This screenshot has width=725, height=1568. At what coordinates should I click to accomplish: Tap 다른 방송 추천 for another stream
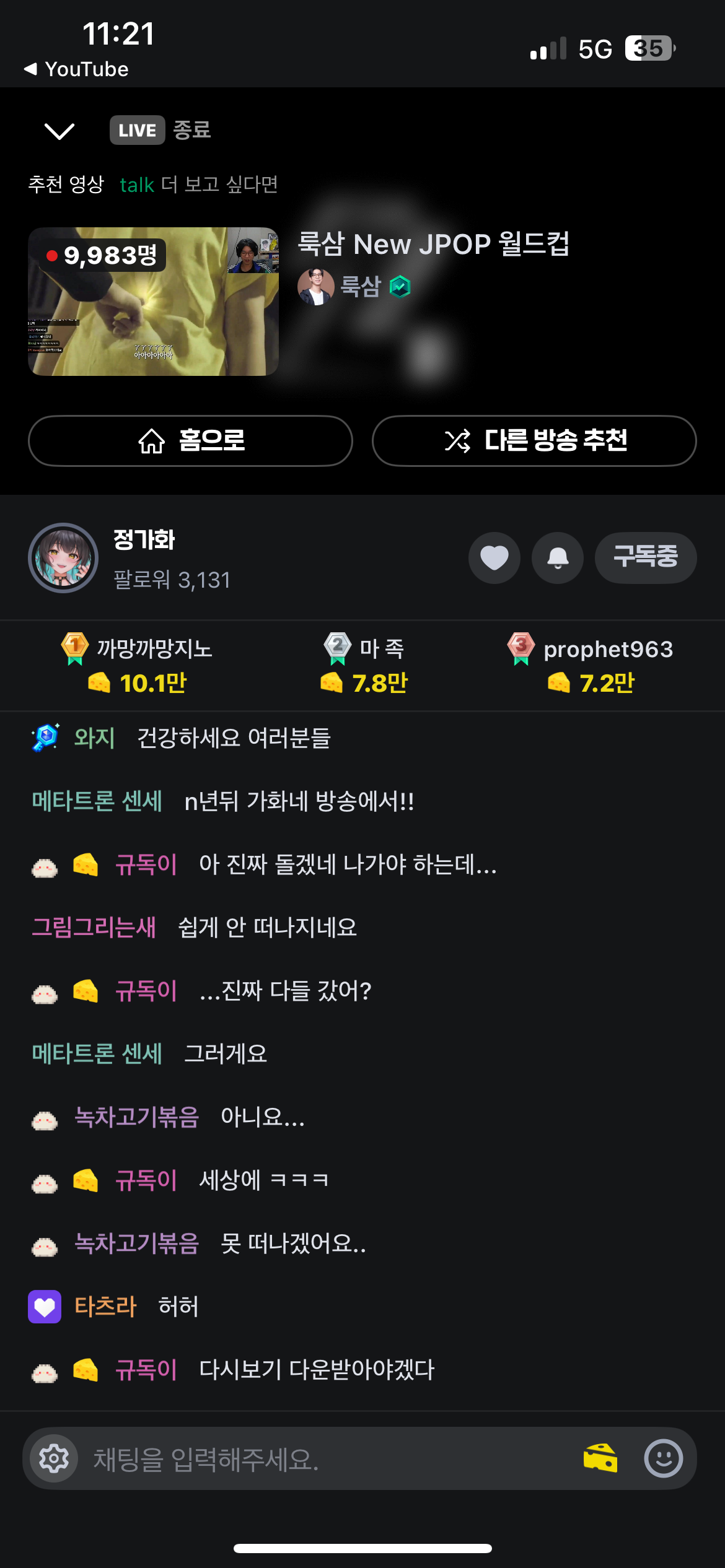pos(534,441)
